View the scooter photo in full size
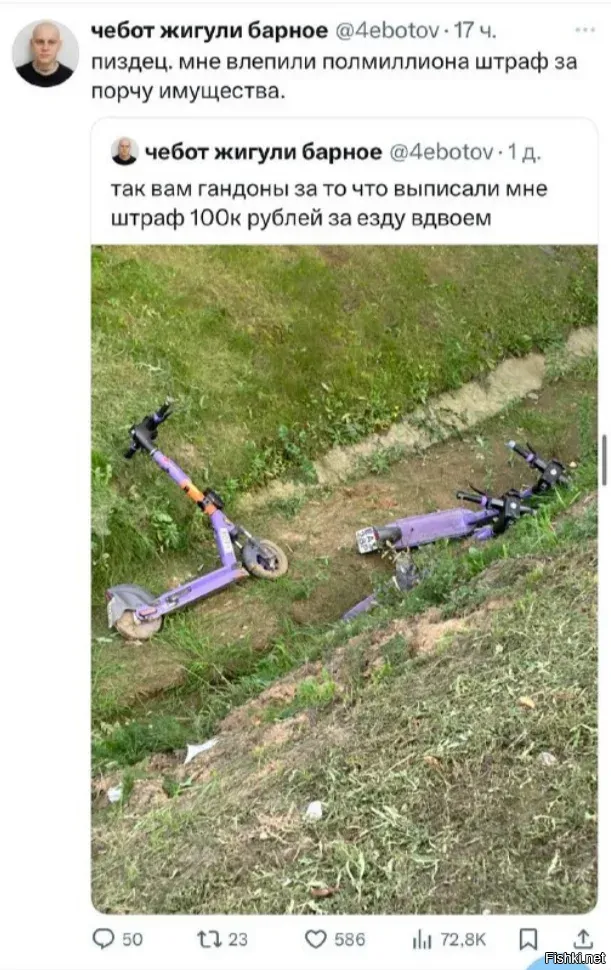611x970 pixels. (344, 578)
